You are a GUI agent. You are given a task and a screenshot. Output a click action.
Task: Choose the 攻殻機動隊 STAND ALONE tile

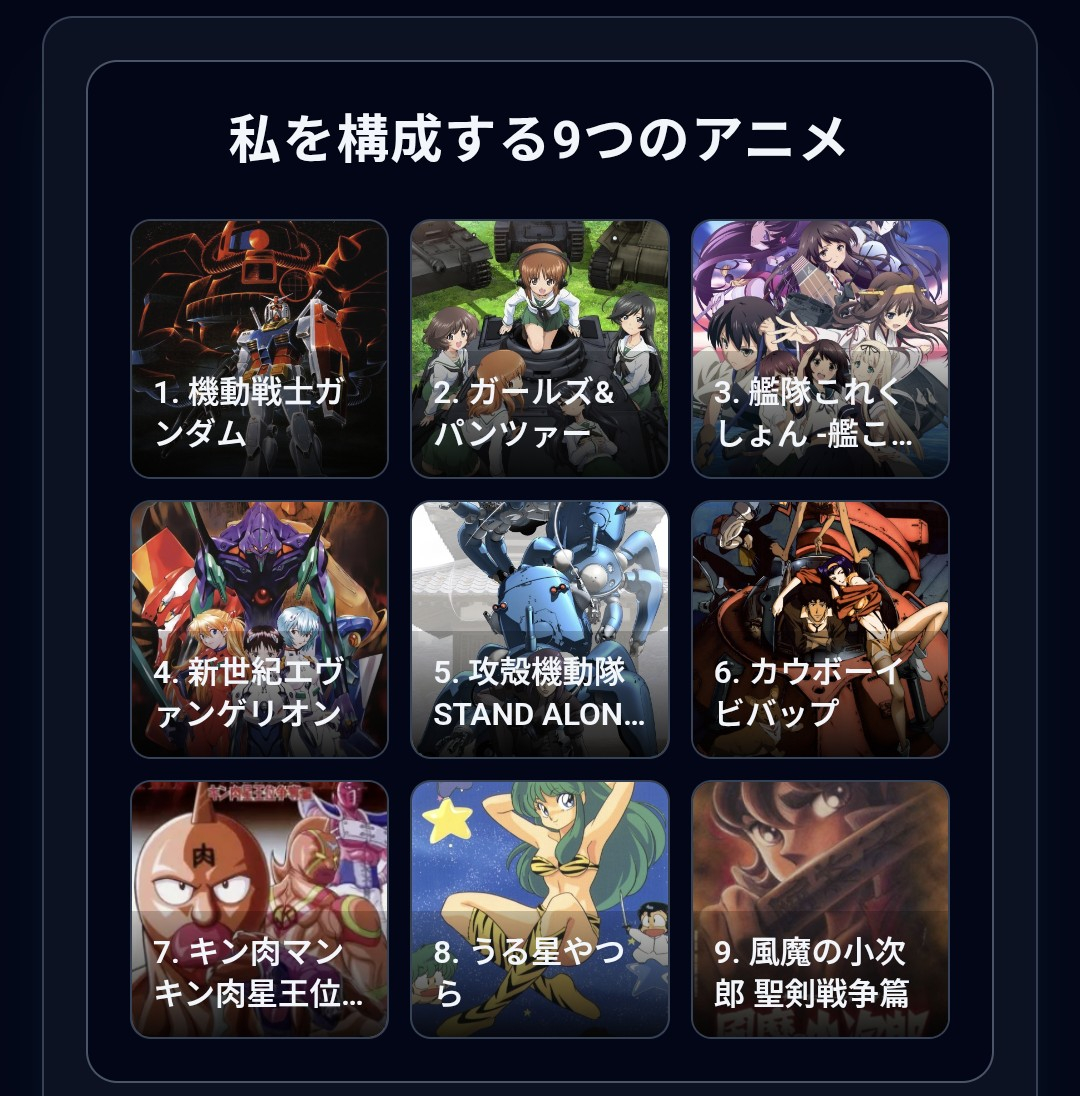click(x=540, y=629)
